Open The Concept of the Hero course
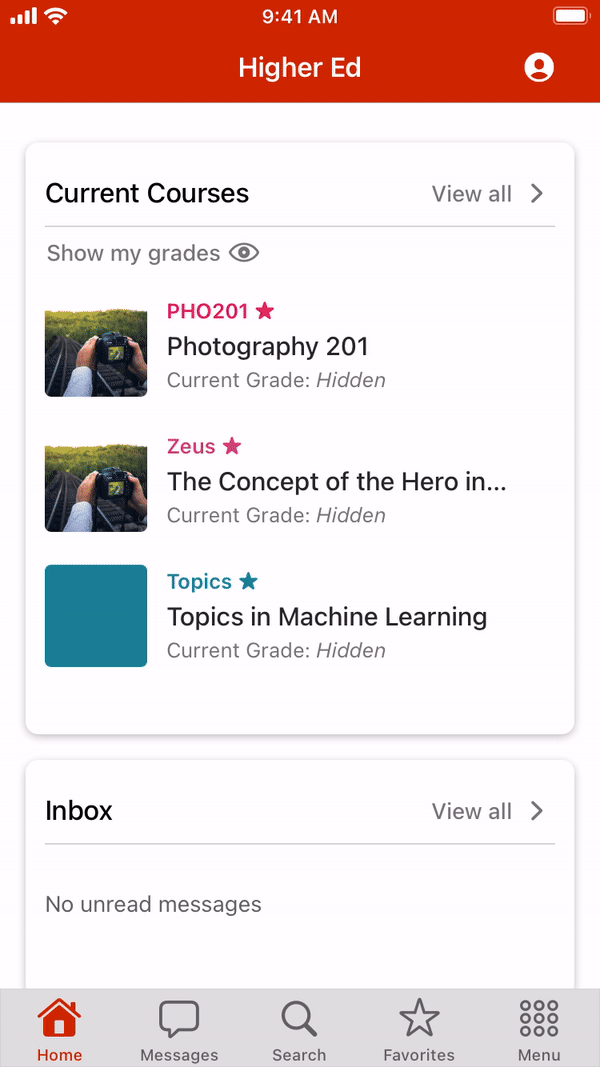This screenshot has width=600, height=1067. point(336,482)
